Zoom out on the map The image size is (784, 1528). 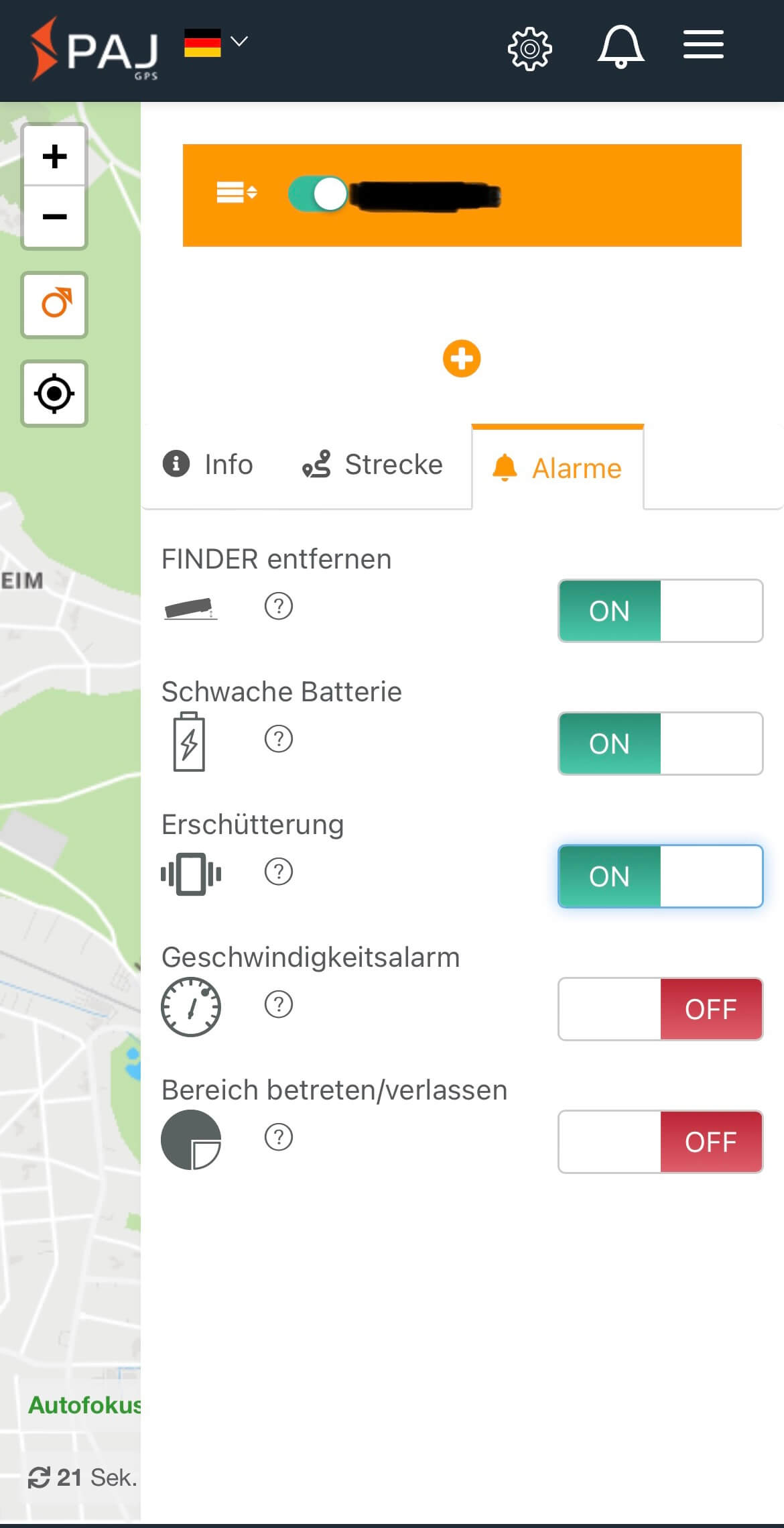coord(54,217)
